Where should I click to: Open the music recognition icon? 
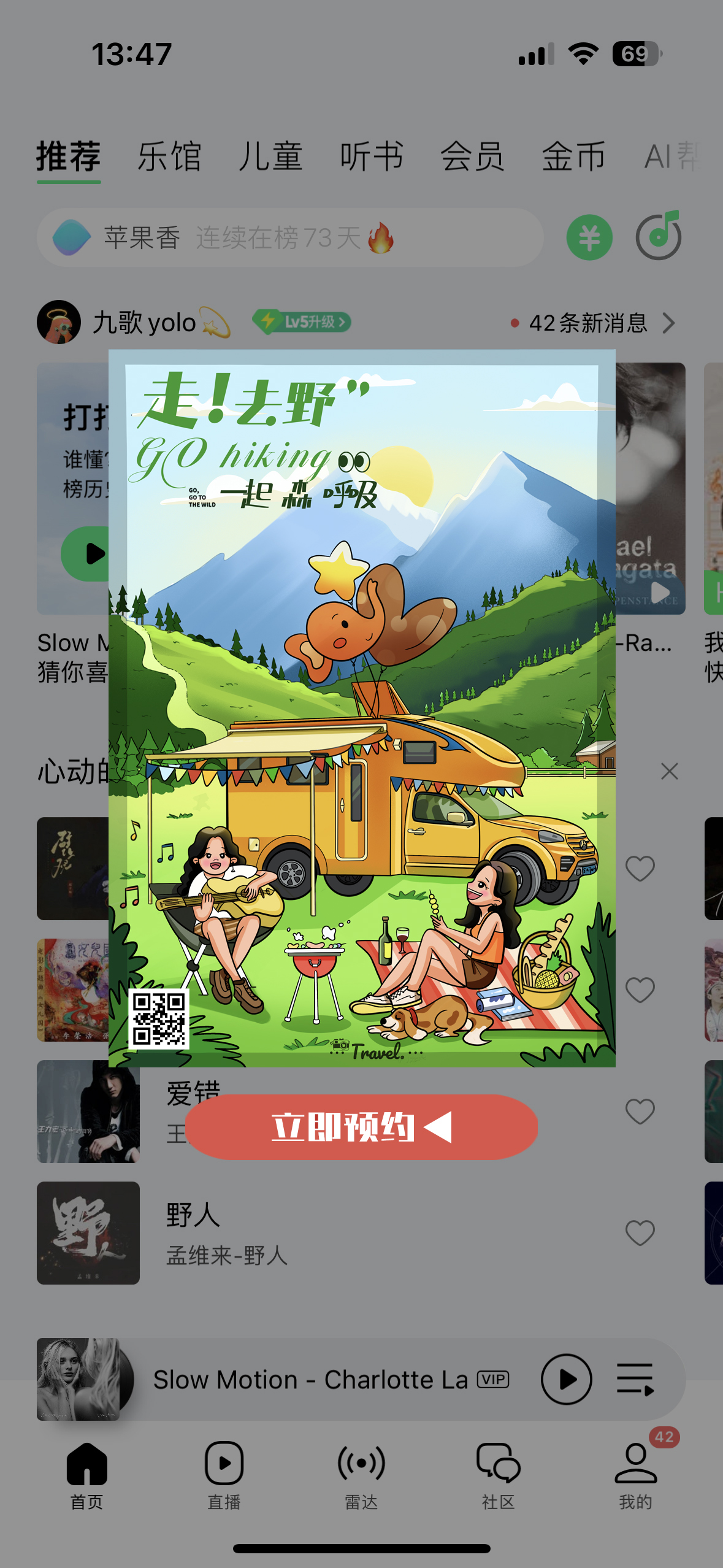[659, 236]
